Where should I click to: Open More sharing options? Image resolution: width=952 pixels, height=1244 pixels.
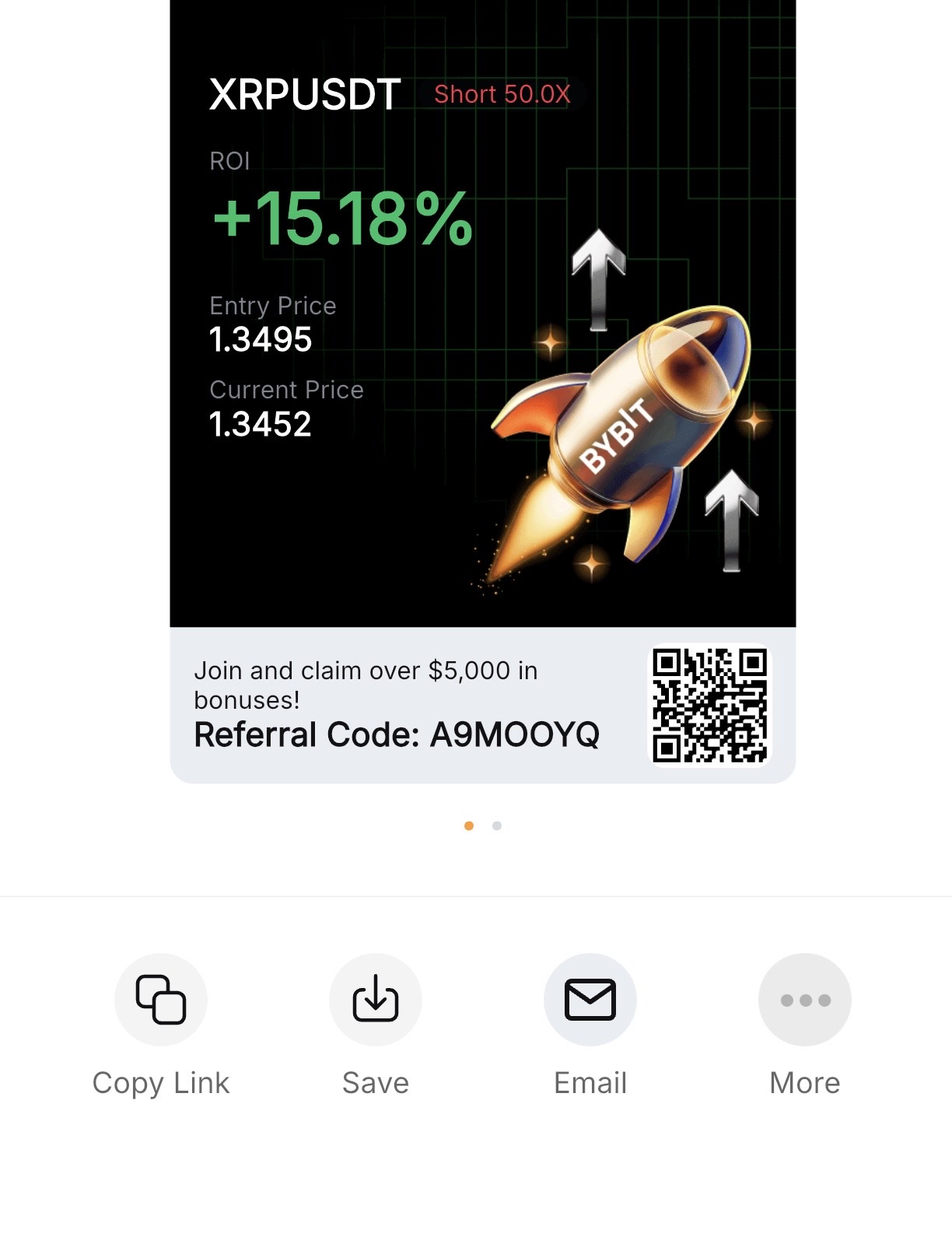805,1000
